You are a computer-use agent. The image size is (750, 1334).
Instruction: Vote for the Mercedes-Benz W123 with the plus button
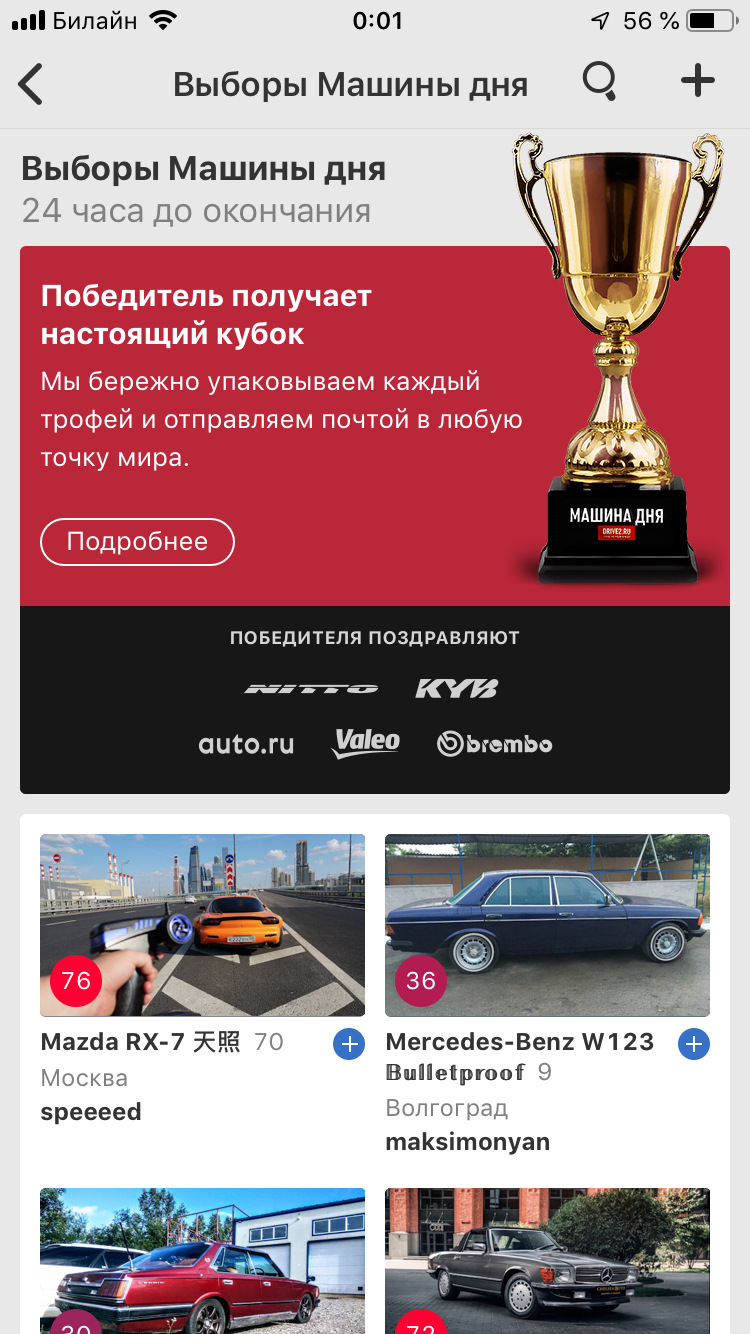[x=693, y=1043]
